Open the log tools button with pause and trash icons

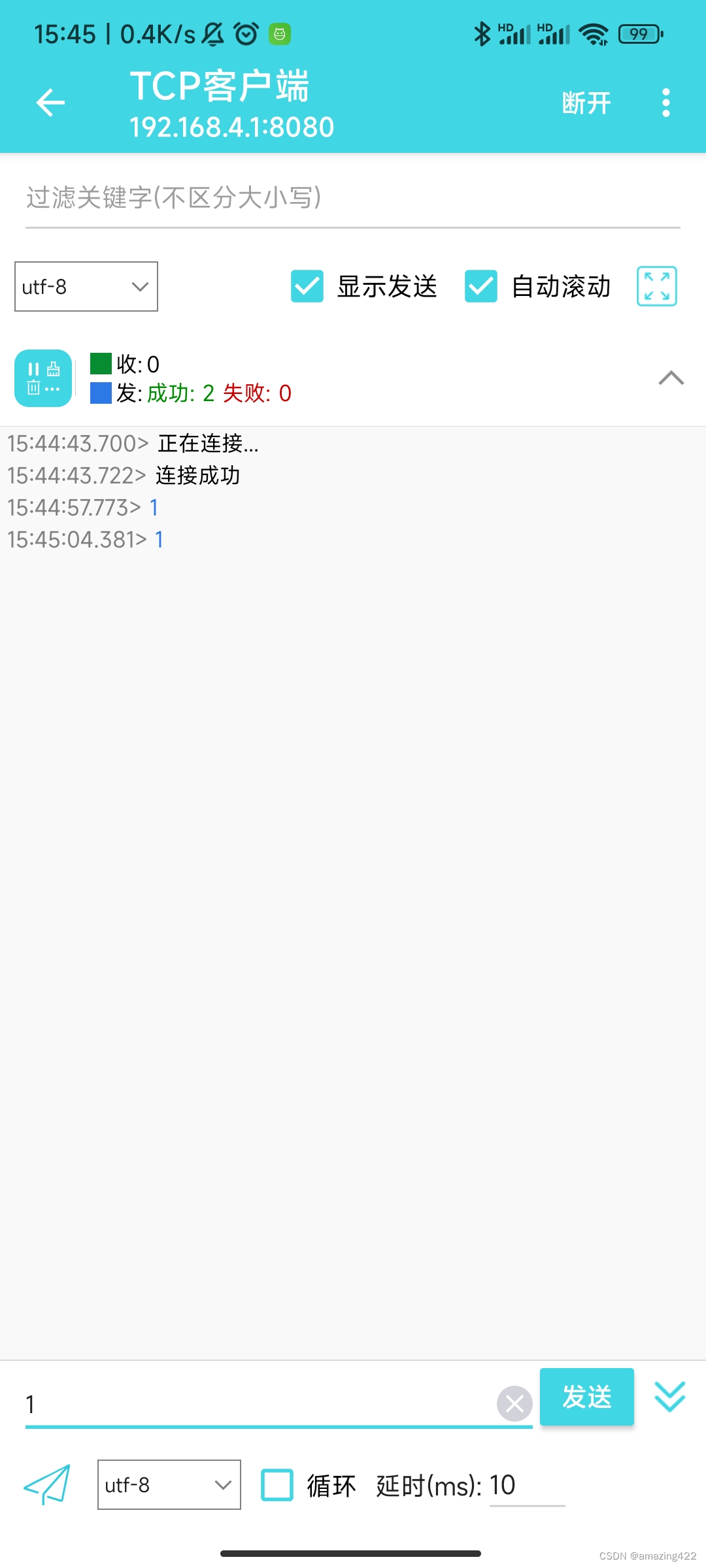tap(43, 378)
